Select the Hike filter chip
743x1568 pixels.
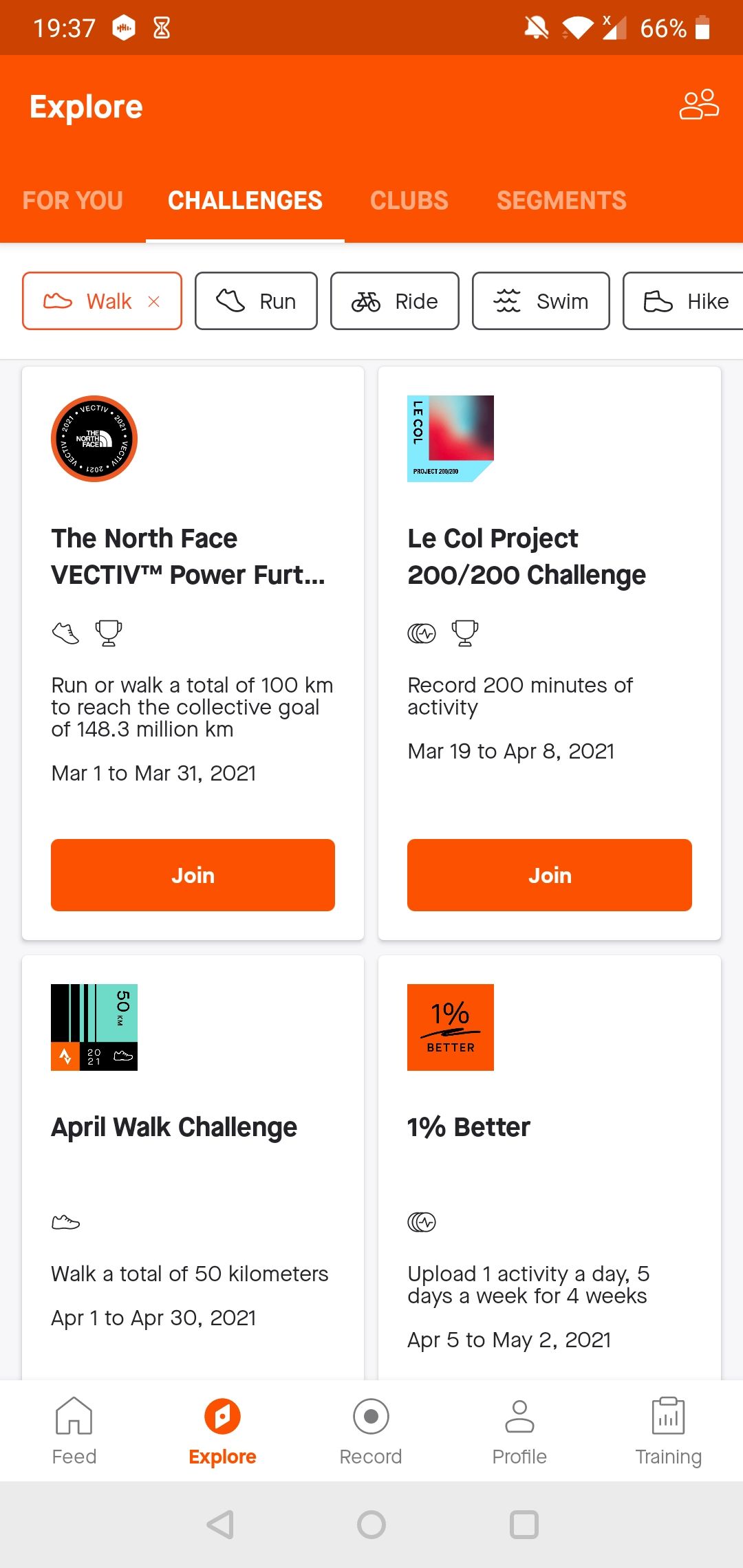point(685,301)
